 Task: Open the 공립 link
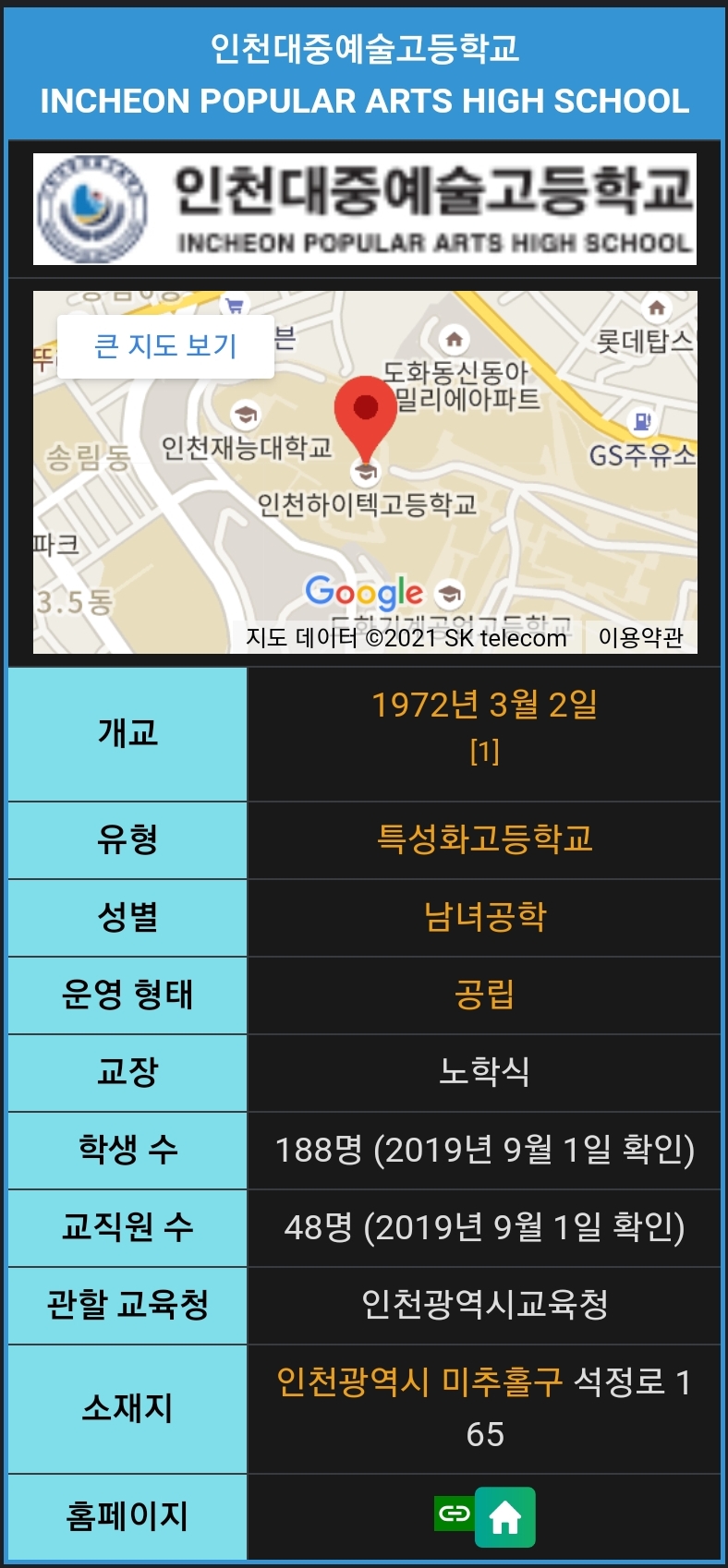pyautogui.click(x=484, y=995)
